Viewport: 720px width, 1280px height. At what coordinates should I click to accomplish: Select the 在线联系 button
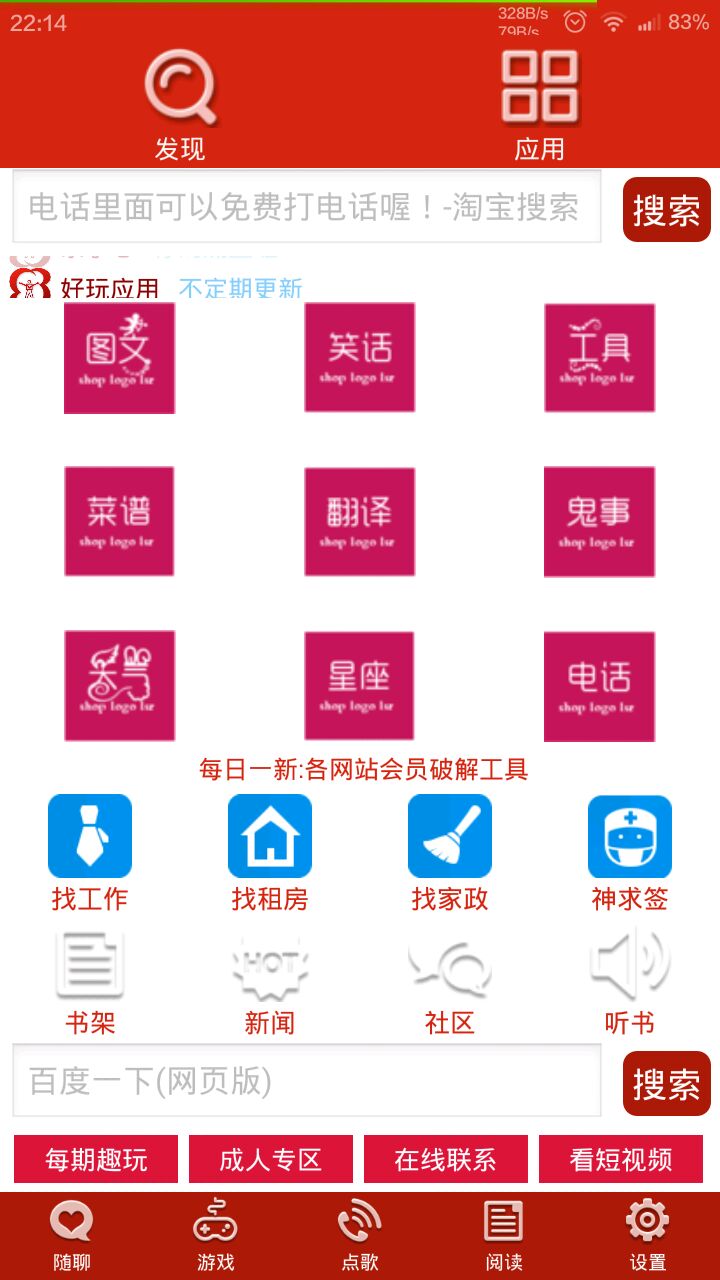click(x=445, y=1159)
